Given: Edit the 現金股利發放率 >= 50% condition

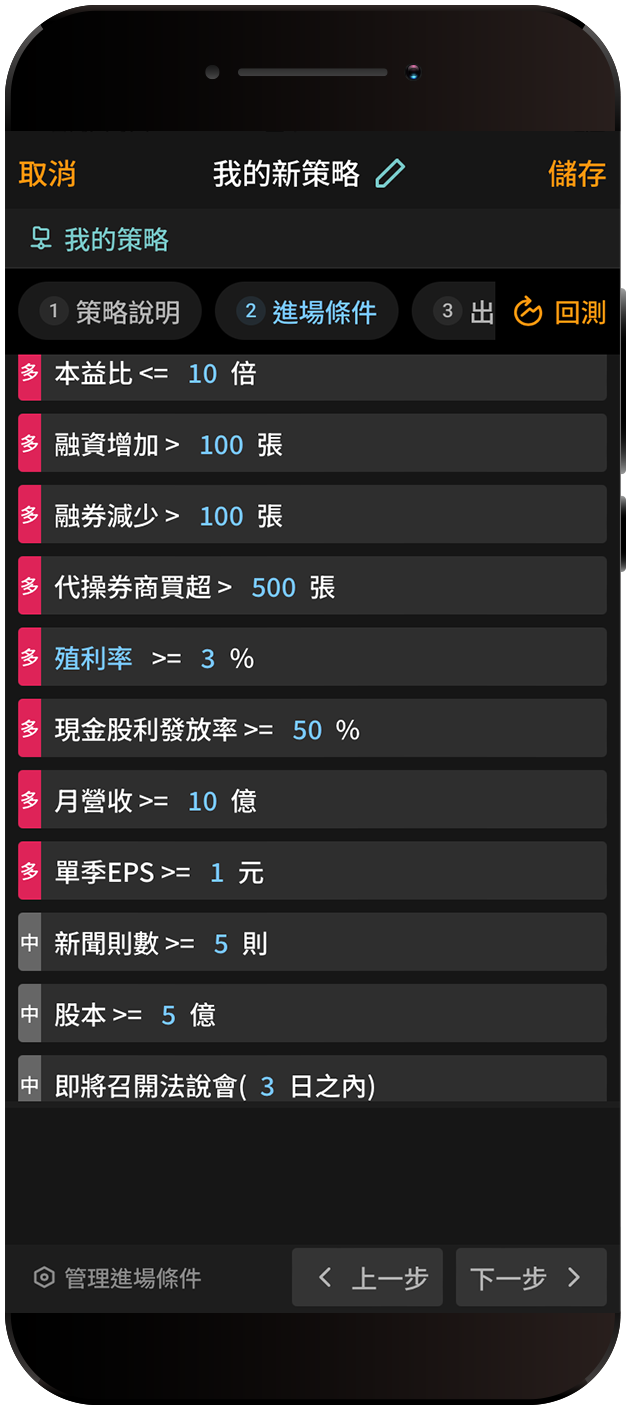Looking at the screenshot, I should coord(312,730).
